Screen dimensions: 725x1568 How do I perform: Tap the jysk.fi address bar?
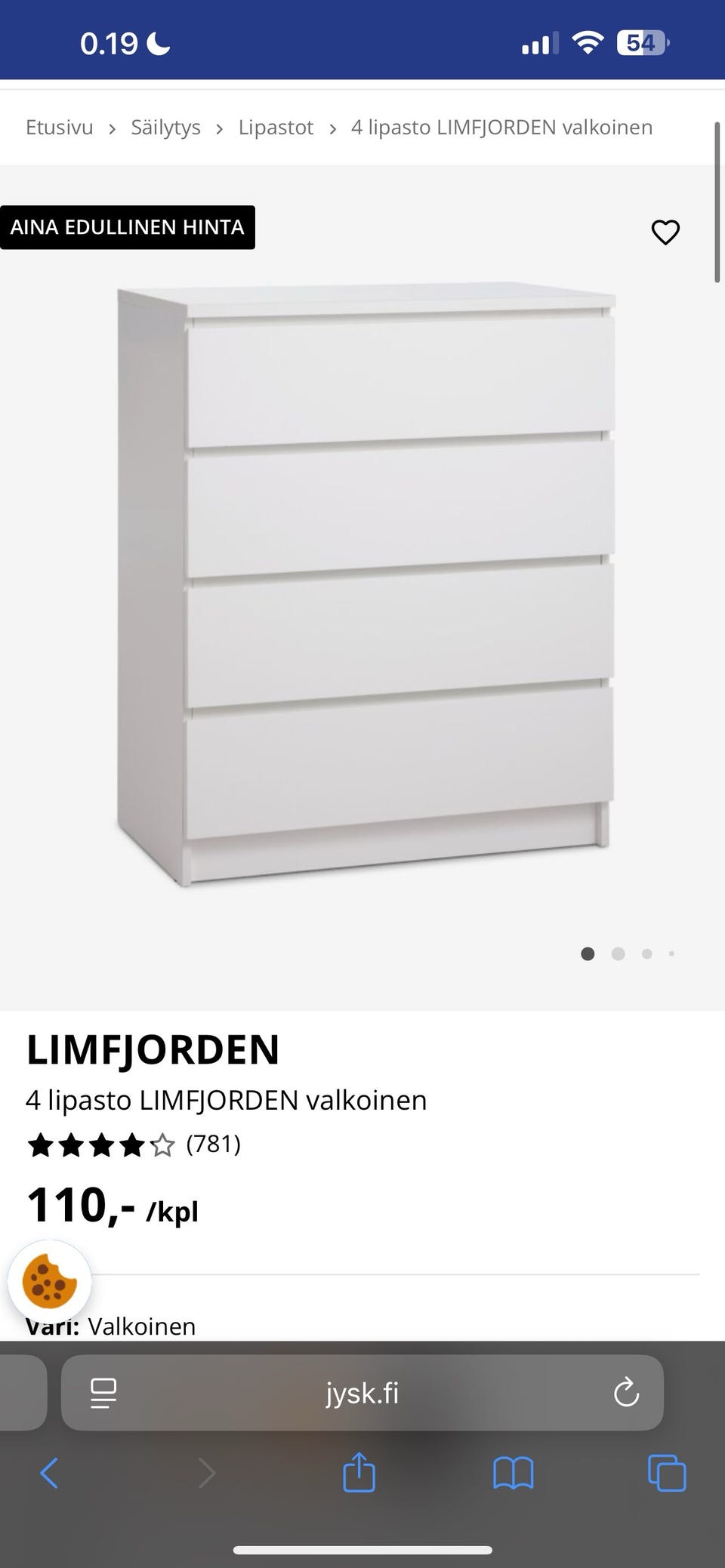click(x=362, y=1393)
